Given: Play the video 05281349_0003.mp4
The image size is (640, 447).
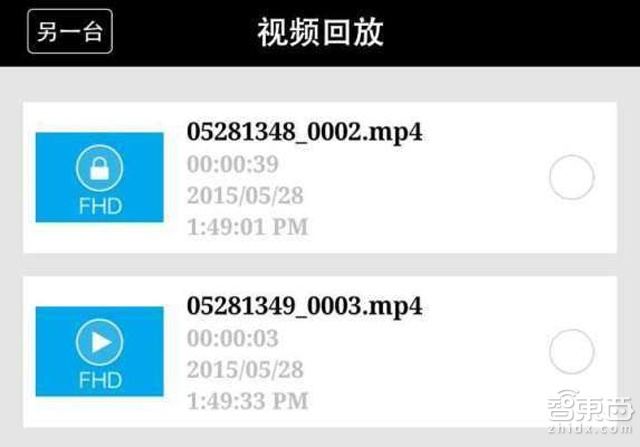Looking at the screenshot, I should click(x=99, y=351).
